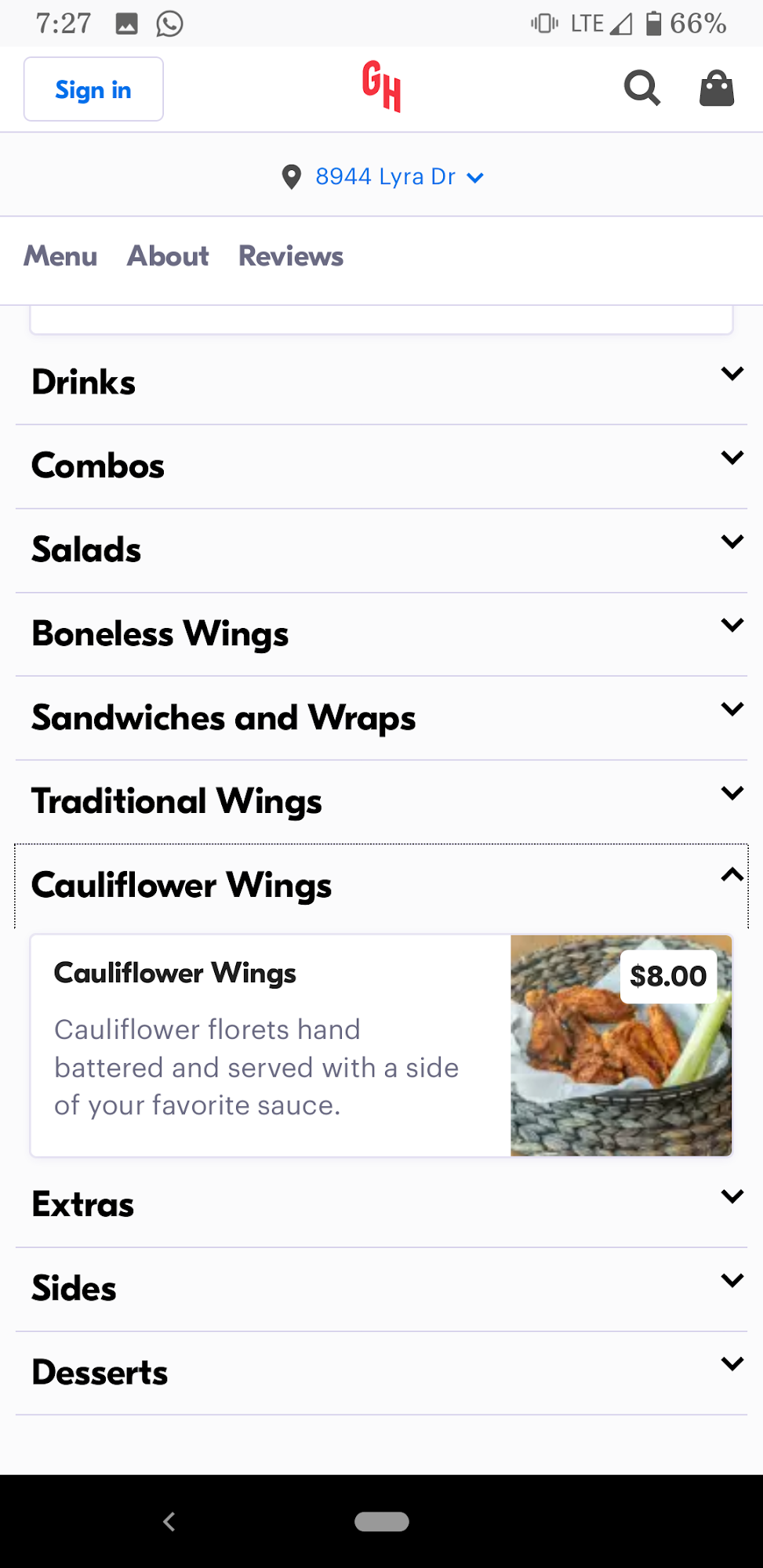
Task: Open the Sandwiches and Wraps section
Action: click(381, 718)
